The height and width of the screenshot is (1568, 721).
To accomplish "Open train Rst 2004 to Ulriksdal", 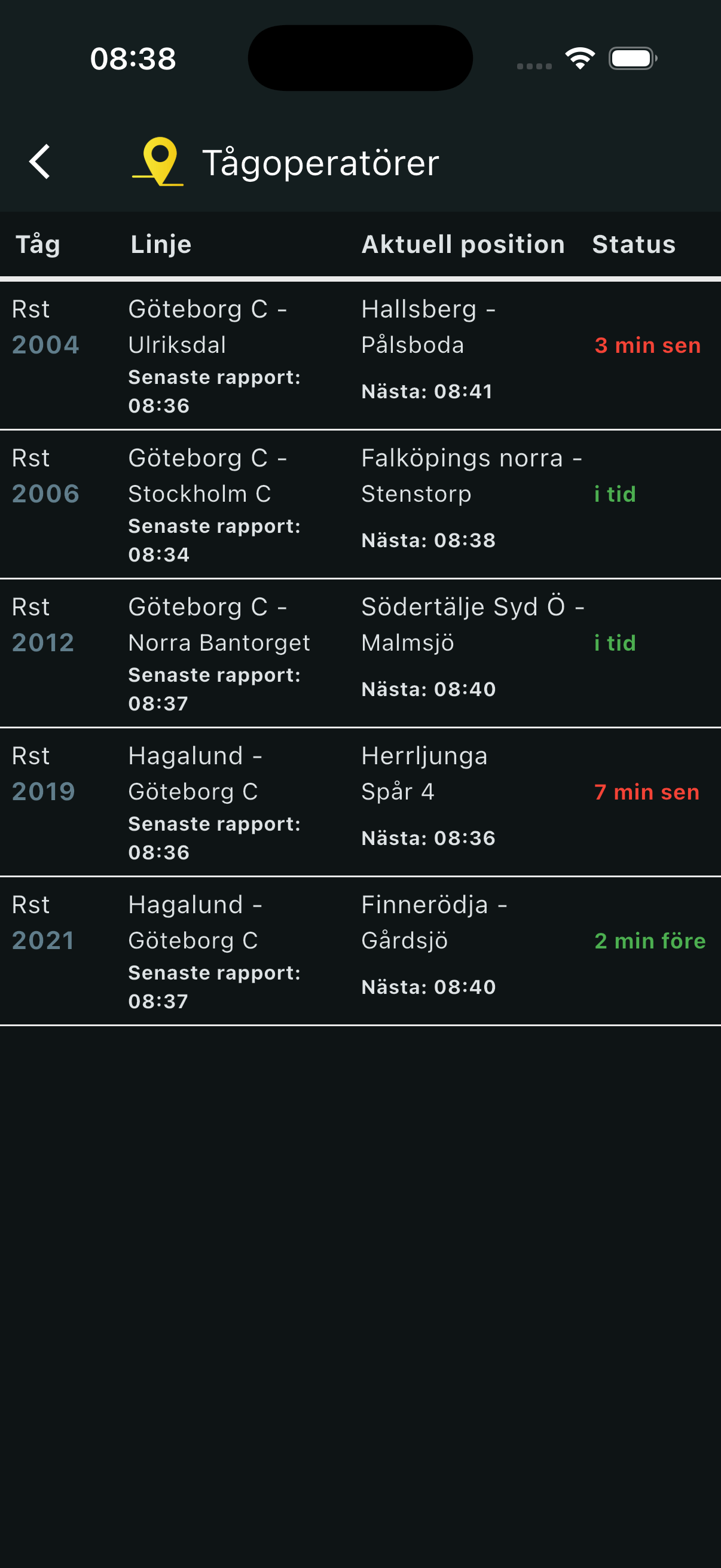I will coord(360,356).
